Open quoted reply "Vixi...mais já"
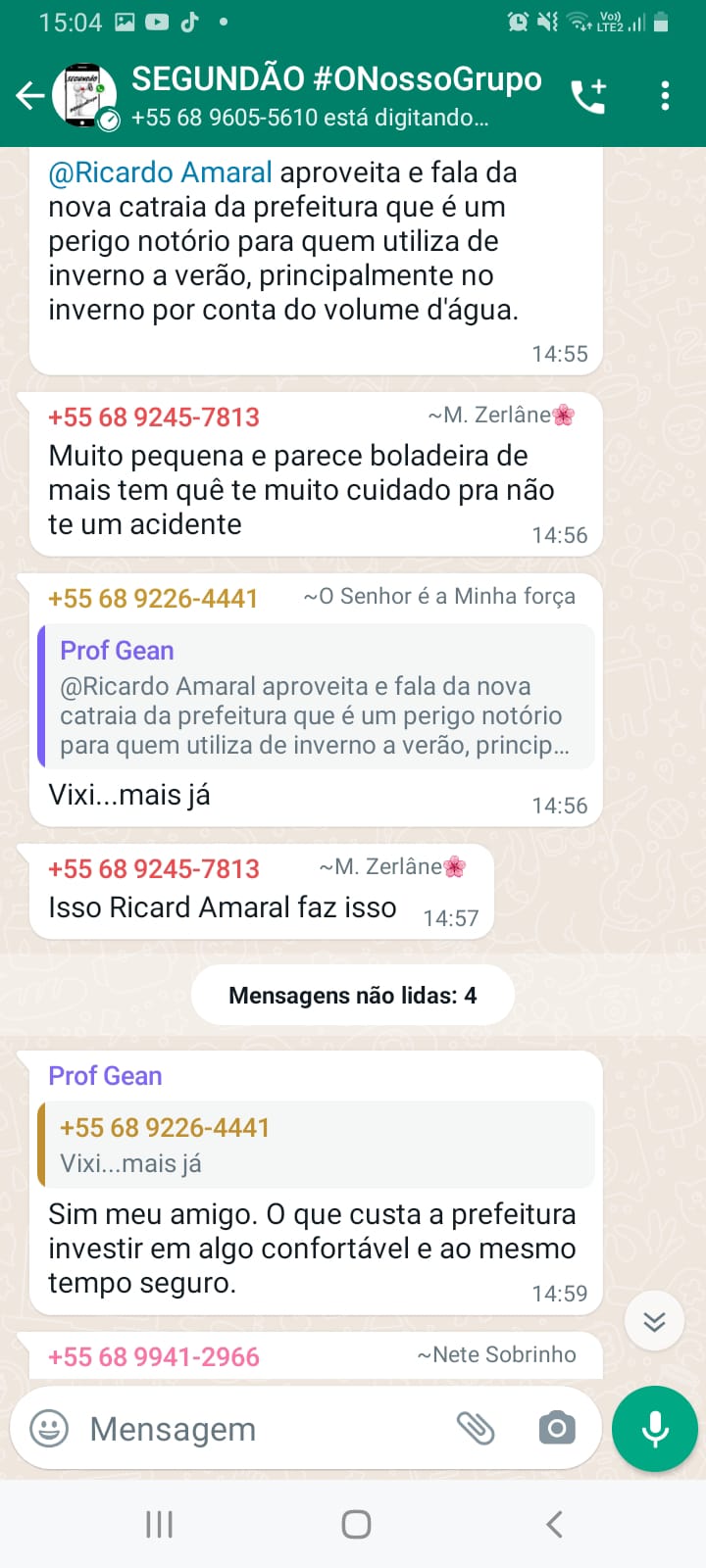The width and height of the screenshot is (706, 1568). click(x=316, y=1145)
